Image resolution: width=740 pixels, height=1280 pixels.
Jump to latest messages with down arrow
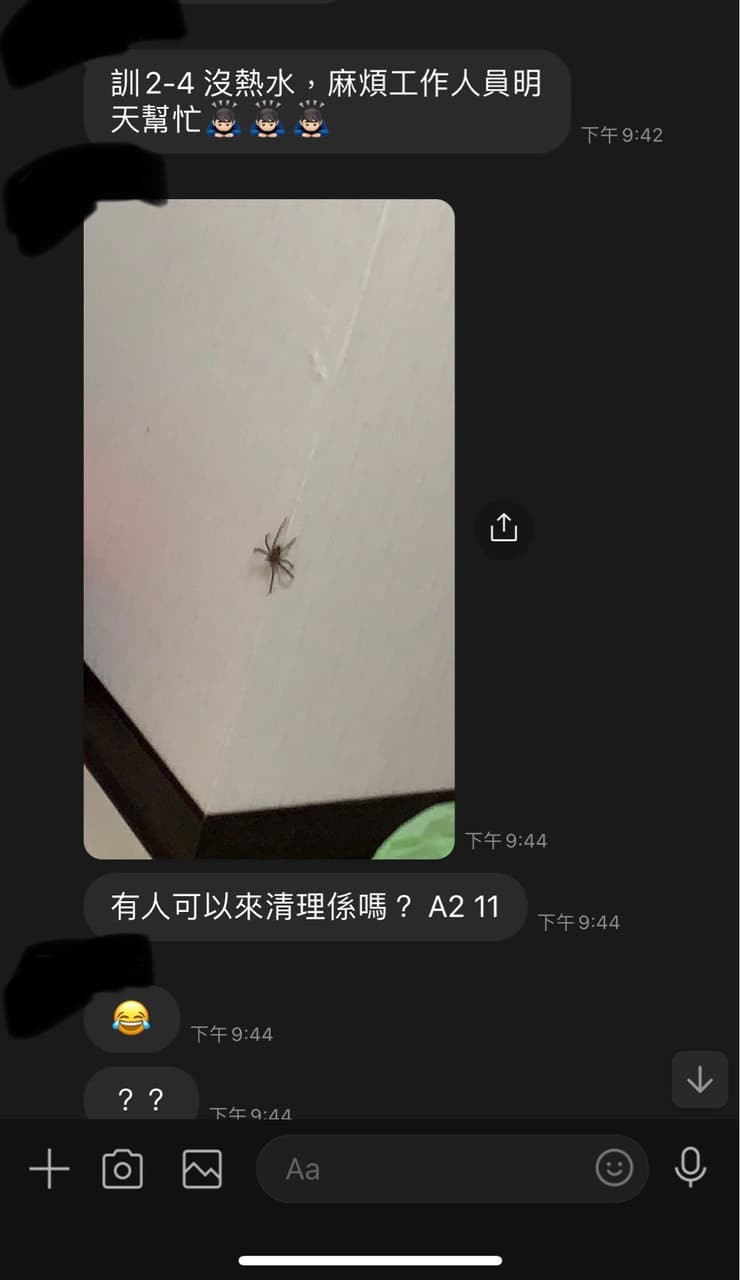(x=700, y=1079)
